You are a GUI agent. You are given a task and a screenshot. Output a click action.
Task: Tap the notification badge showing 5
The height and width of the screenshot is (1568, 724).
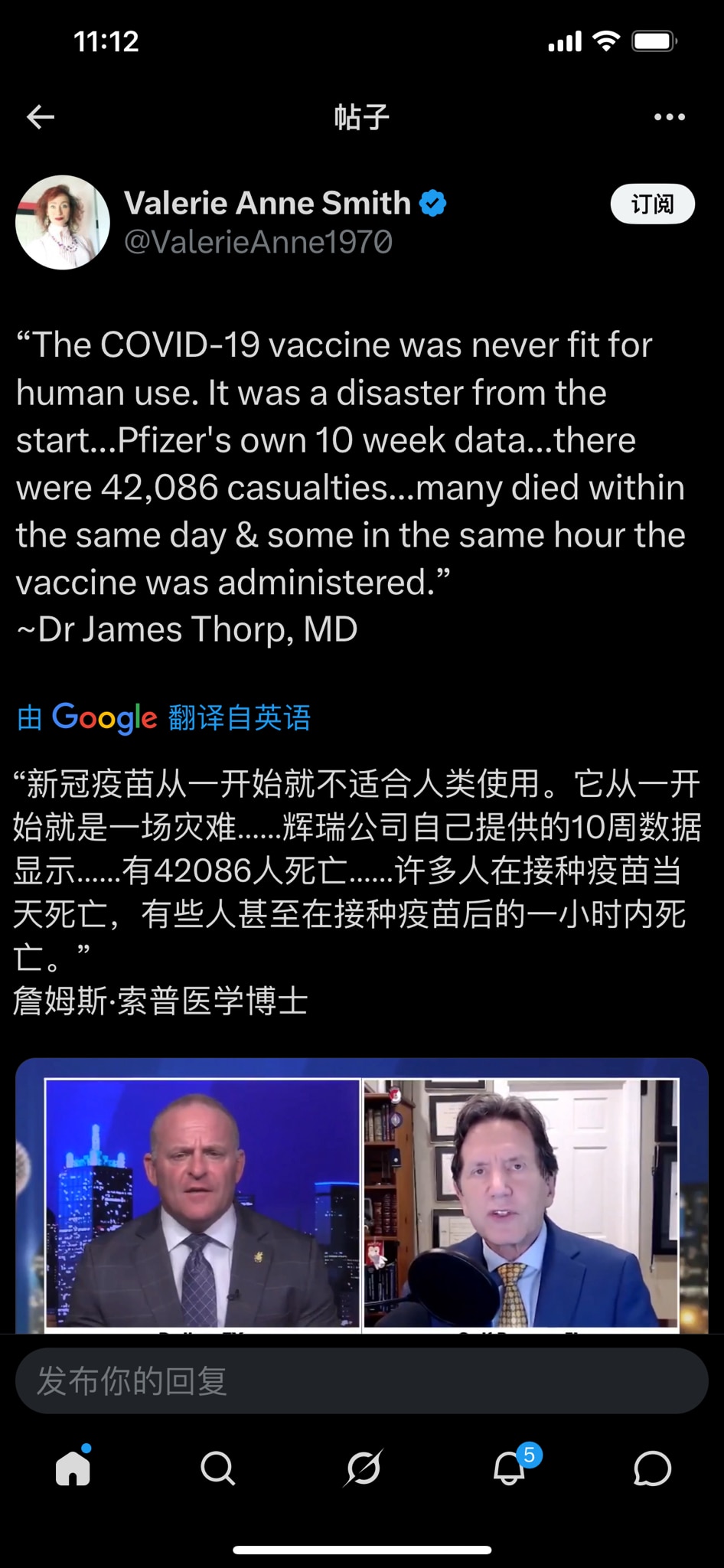[x=527, y=1451]
